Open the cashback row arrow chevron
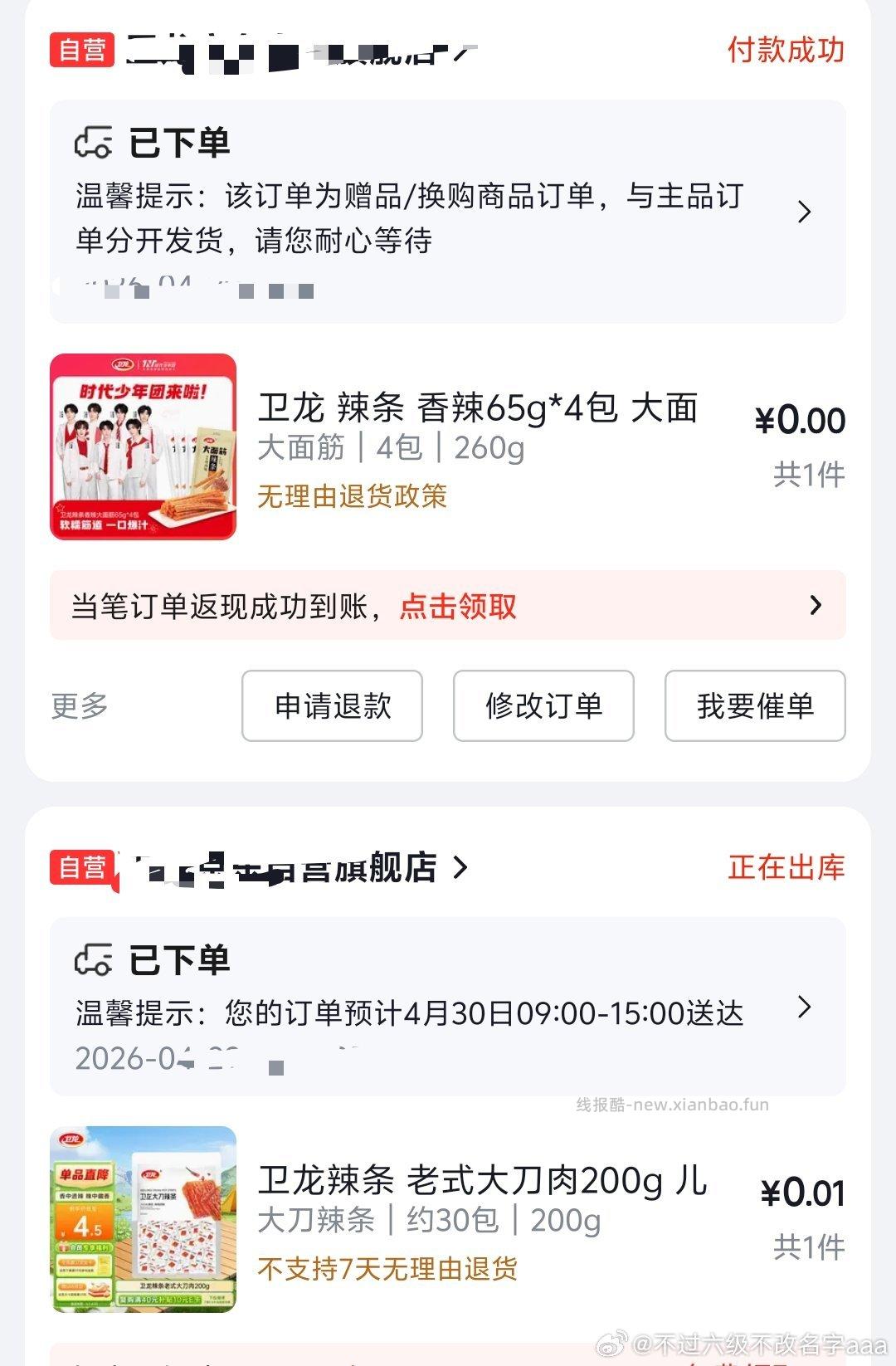The height and width of the screenshot is (1366, 896). point(816,607)
